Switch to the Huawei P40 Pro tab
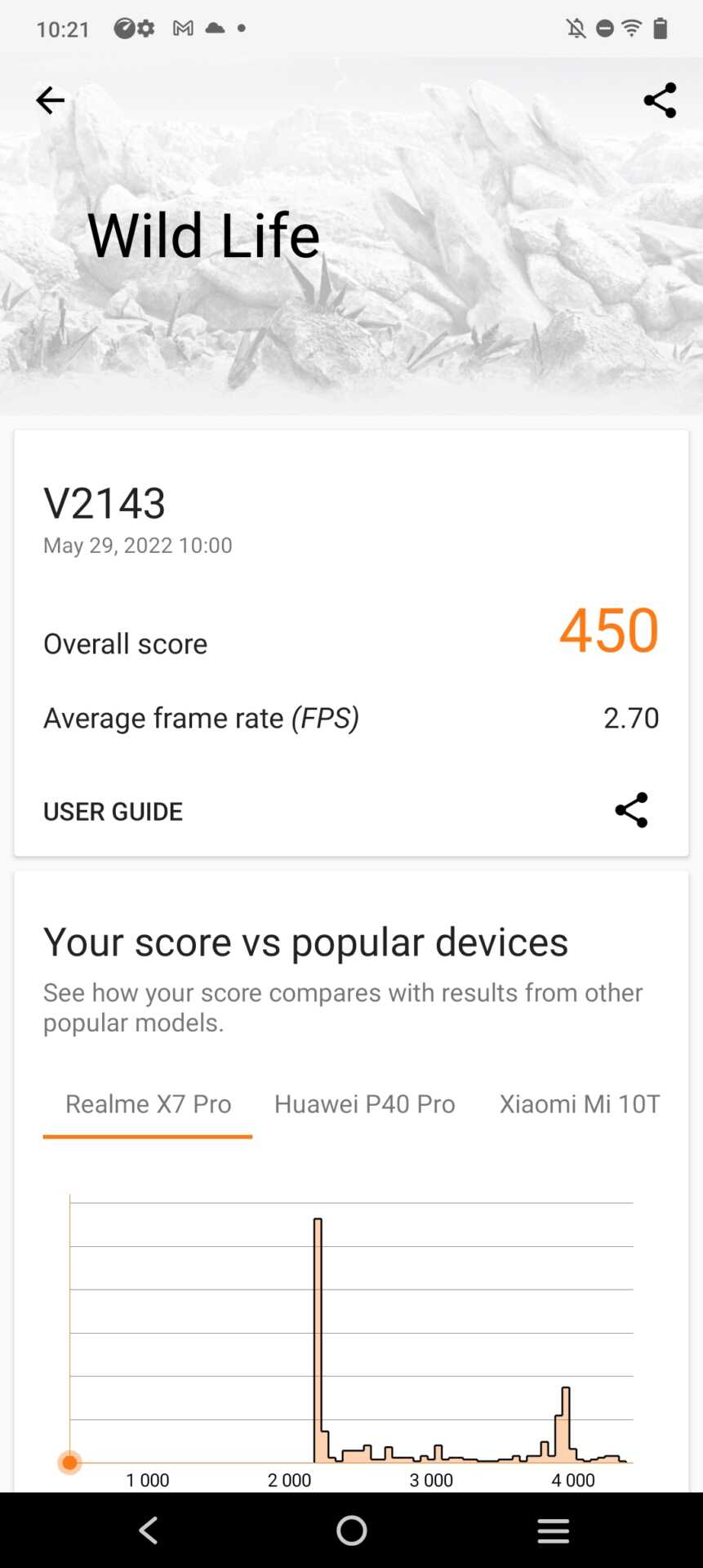This screenshot has width=703, height=1568. click(364, 1104)
